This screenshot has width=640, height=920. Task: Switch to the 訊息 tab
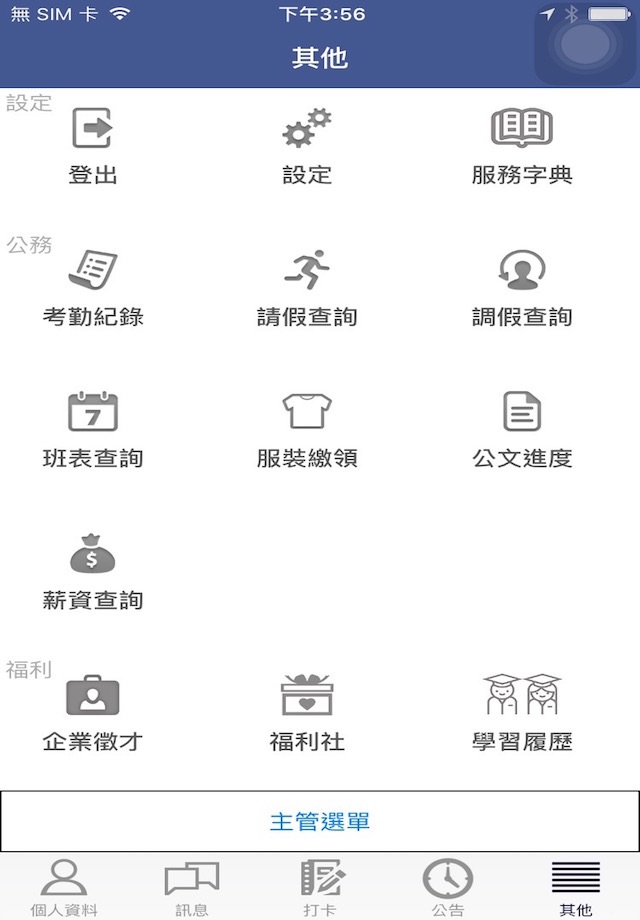(x=192, y=887)
